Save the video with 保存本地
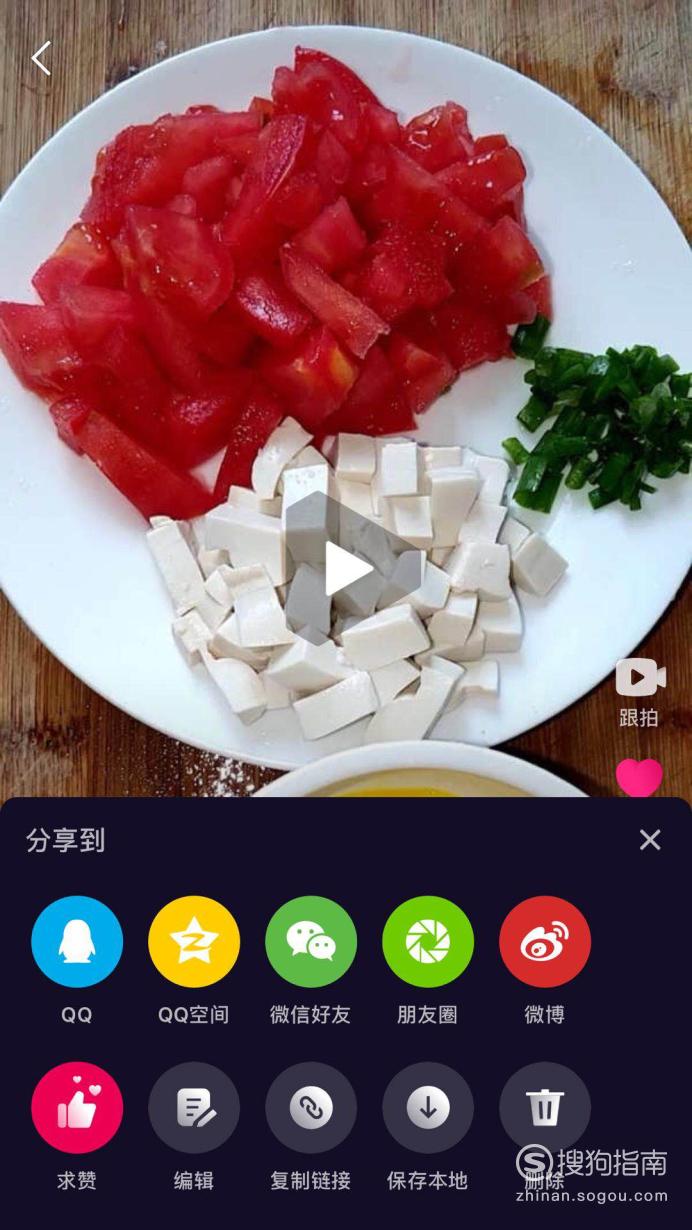692x1230 pixels. (428, 1108)
